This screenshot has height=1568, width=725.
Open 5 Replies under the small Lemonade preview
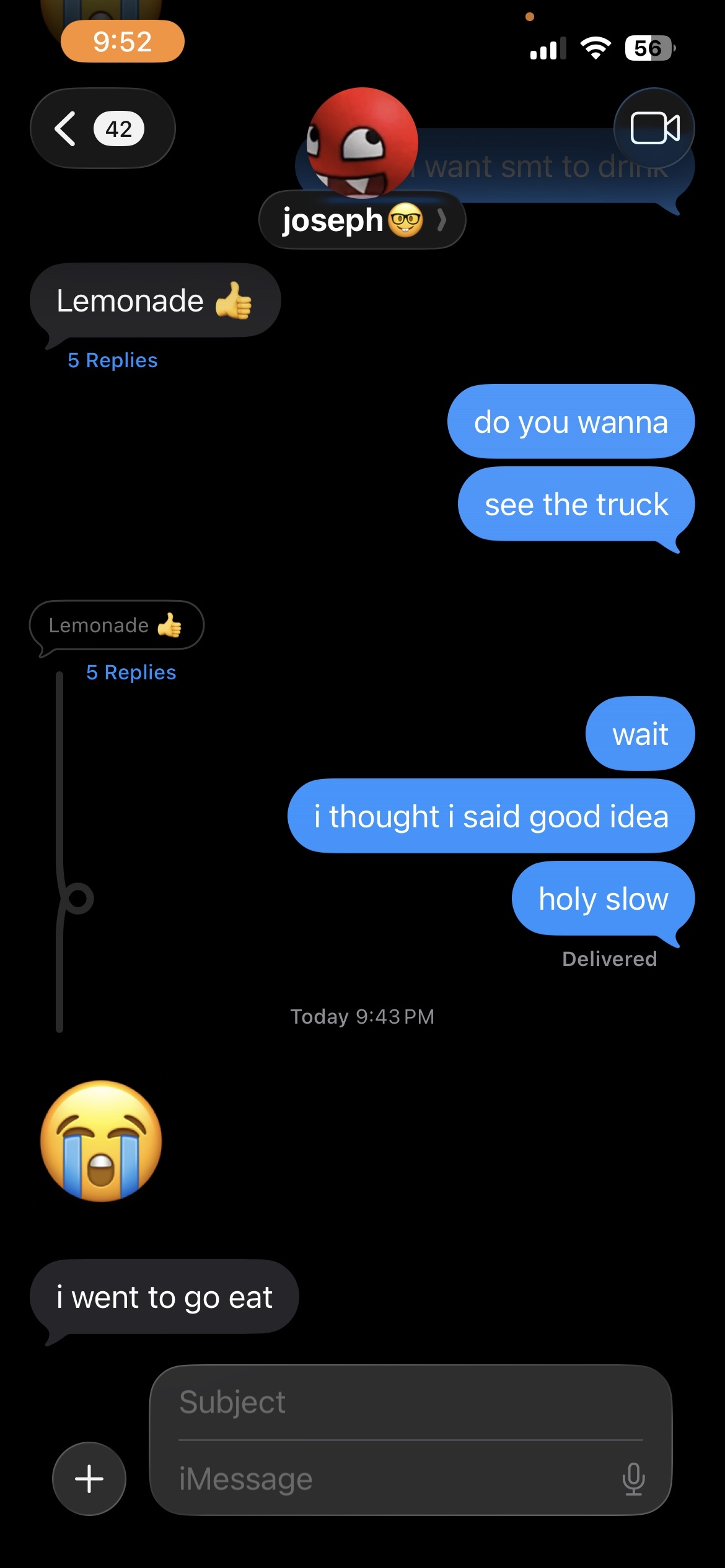coord(131,673)
